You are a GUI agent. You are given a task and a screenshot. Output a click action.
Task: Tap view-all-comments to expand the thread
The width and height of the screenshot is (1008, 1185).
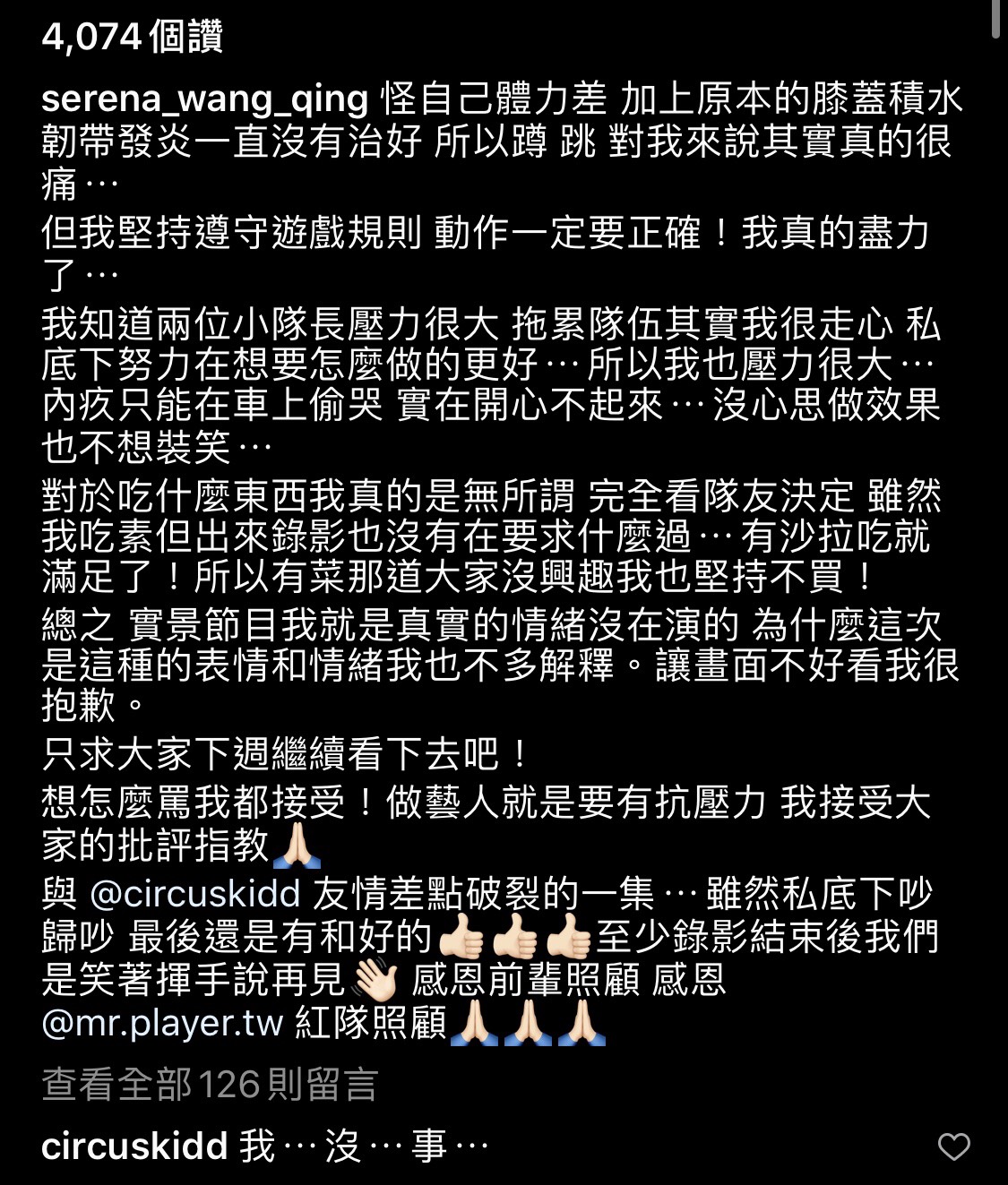click(211, 1086)
